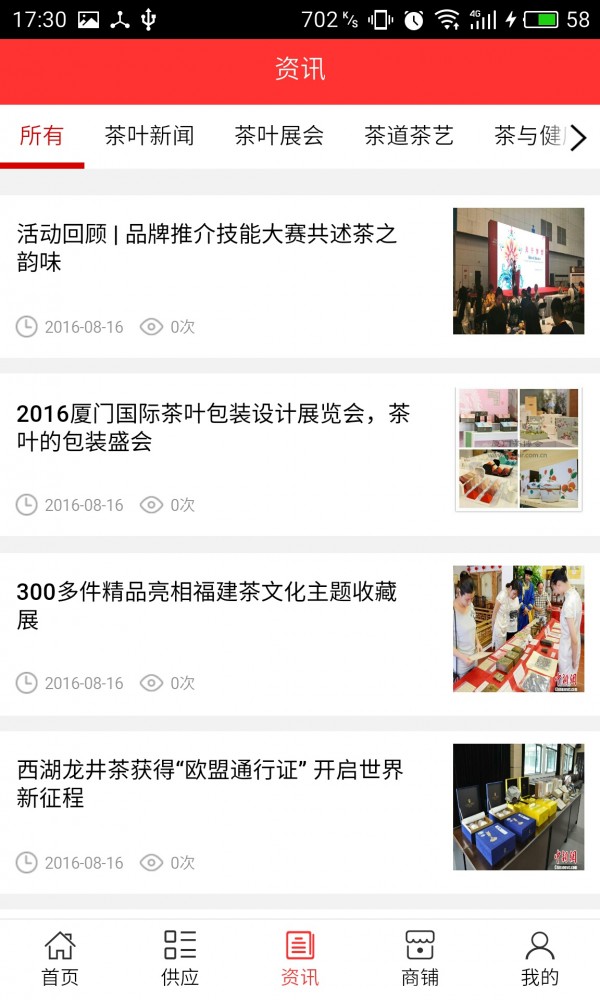This screenshot has height=1000, width=600.
Task: Open article 活动回顾 品牌推介技能大赛
Action: (x=300, y=277)
